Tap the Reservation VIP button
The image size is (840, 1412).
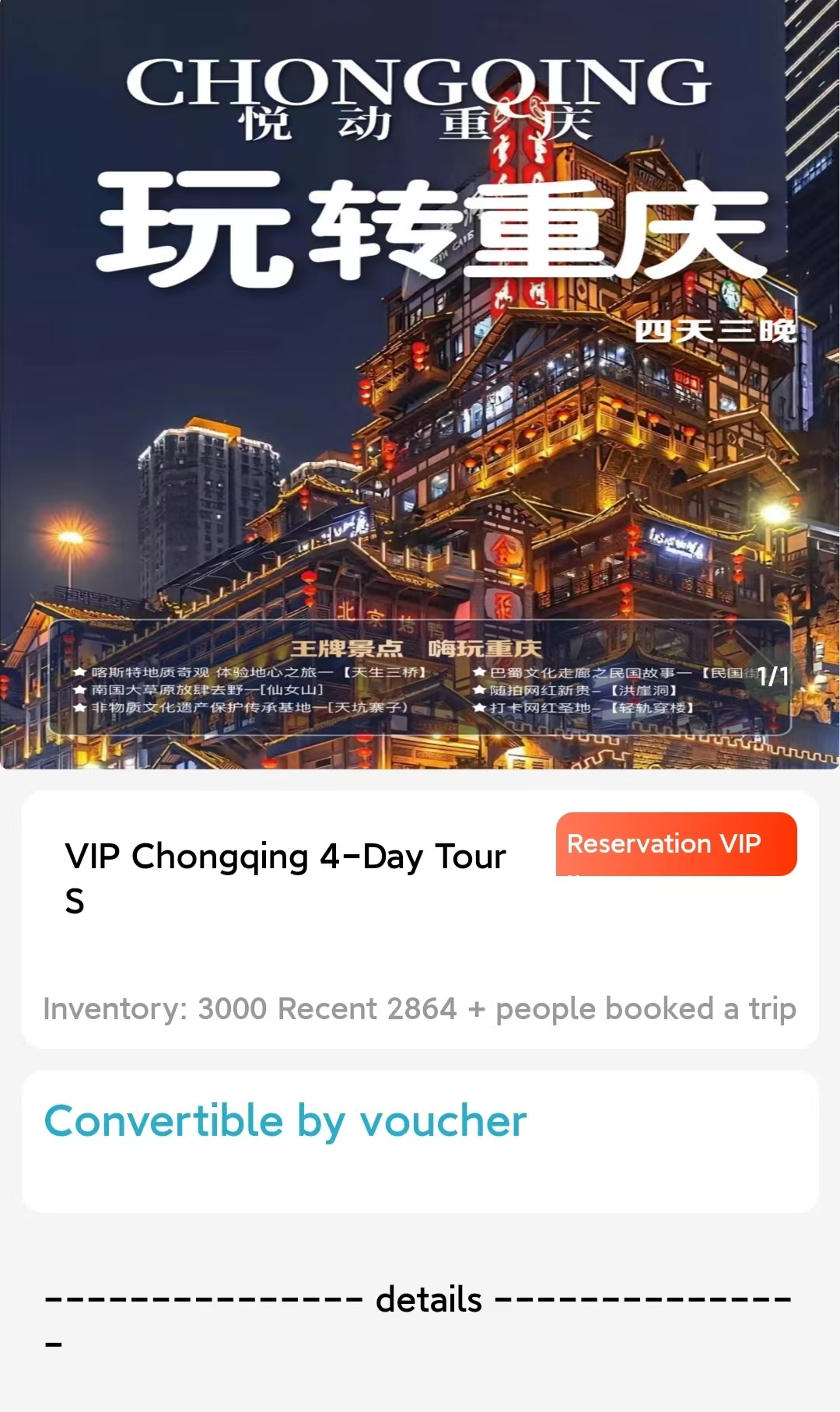676,844
